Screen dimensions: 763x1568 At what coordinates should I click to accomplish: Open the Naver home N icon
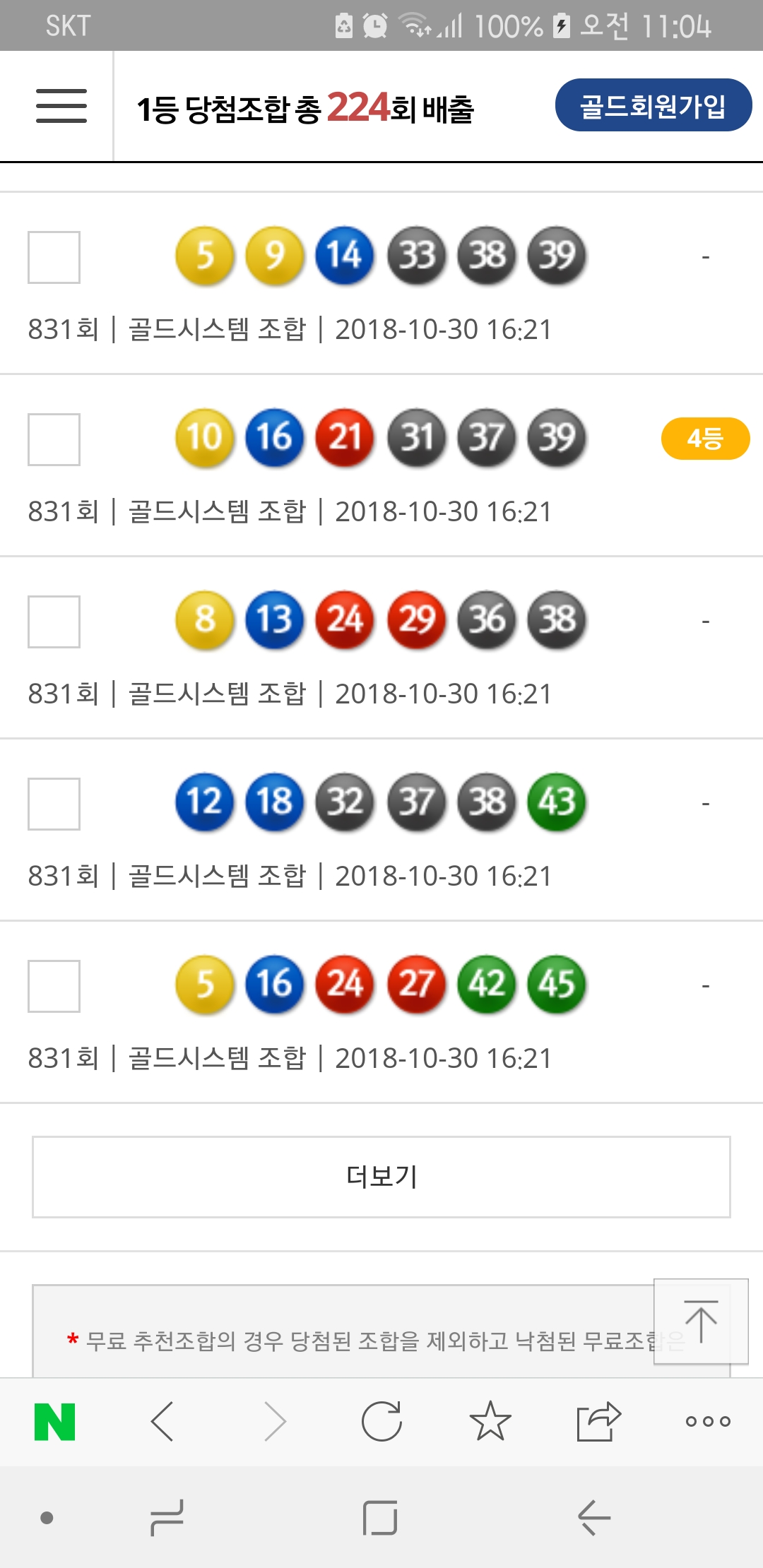pyautogui.click(x=55, y=1421)
